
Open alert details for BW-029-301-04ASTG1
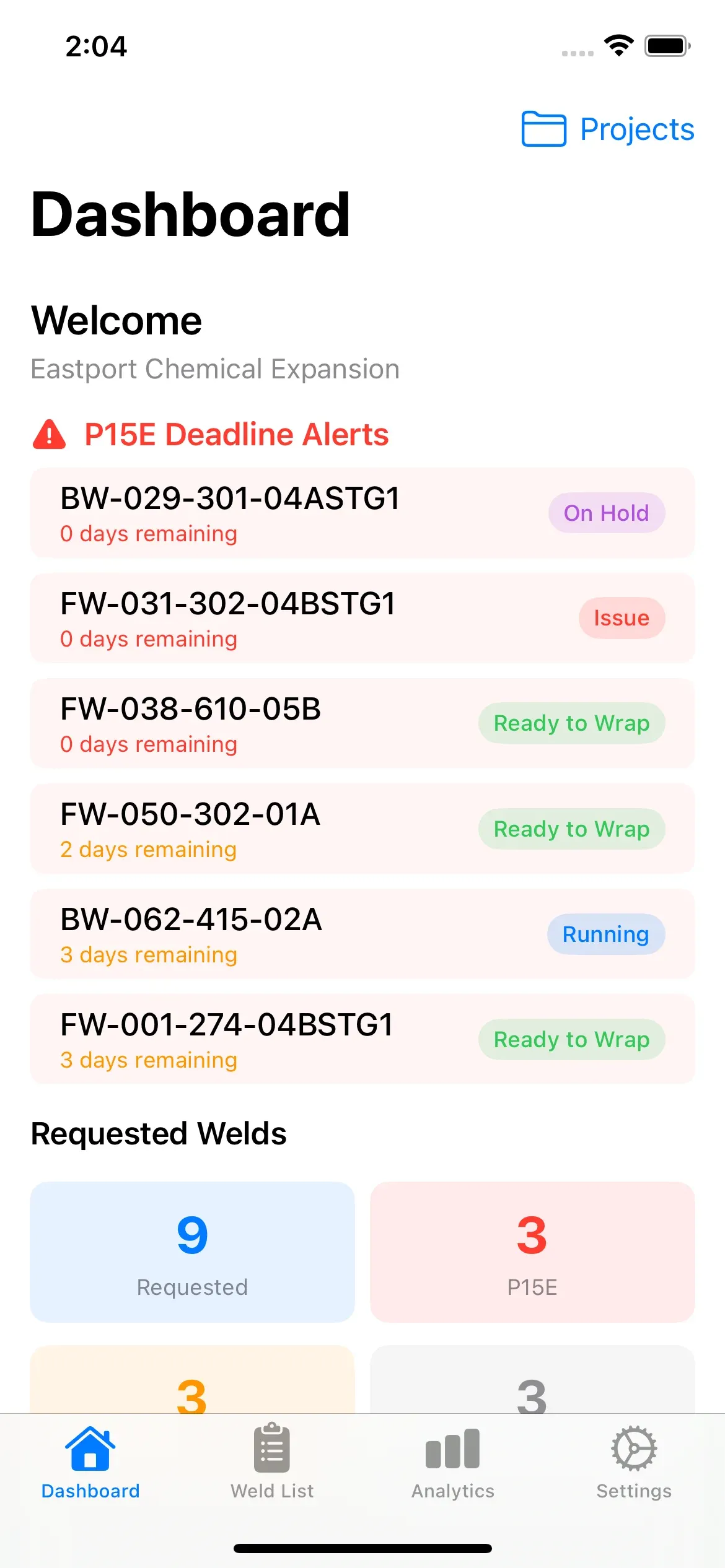pos(362,513)
